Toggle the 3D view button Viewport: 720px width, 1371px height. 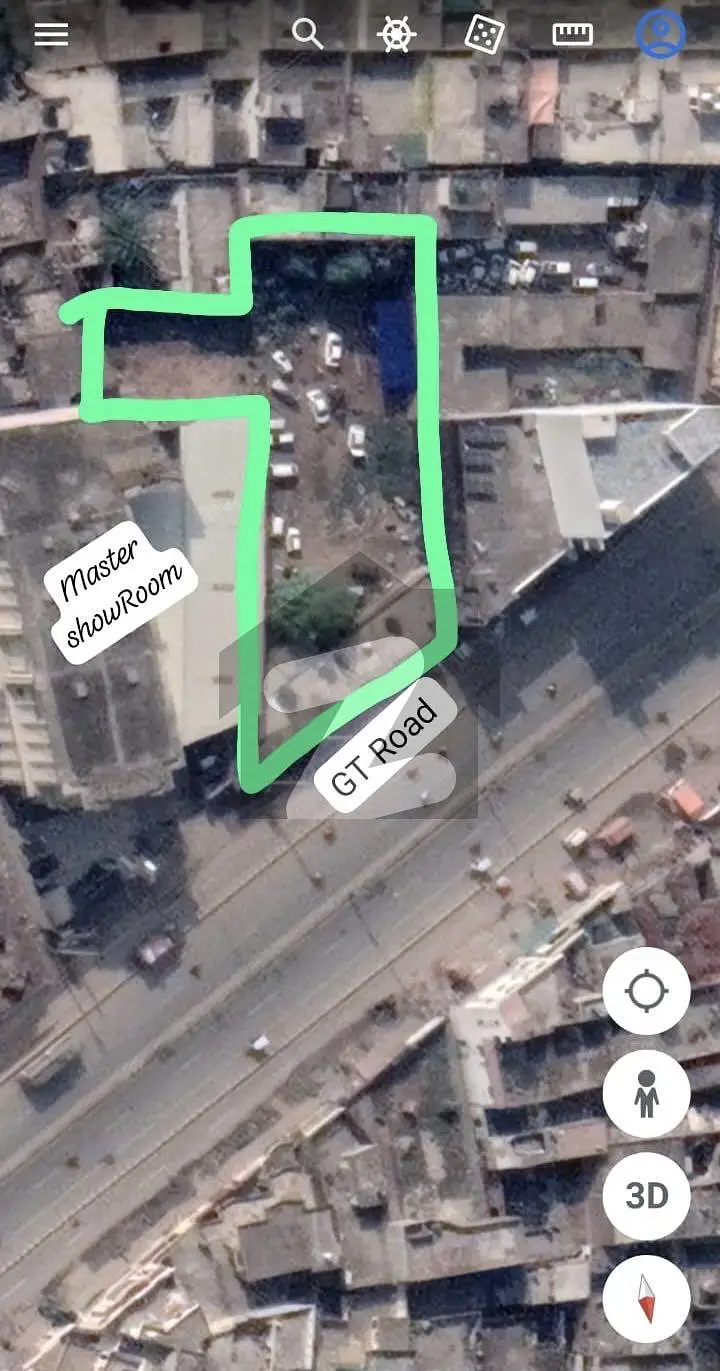pos(646,1196)
